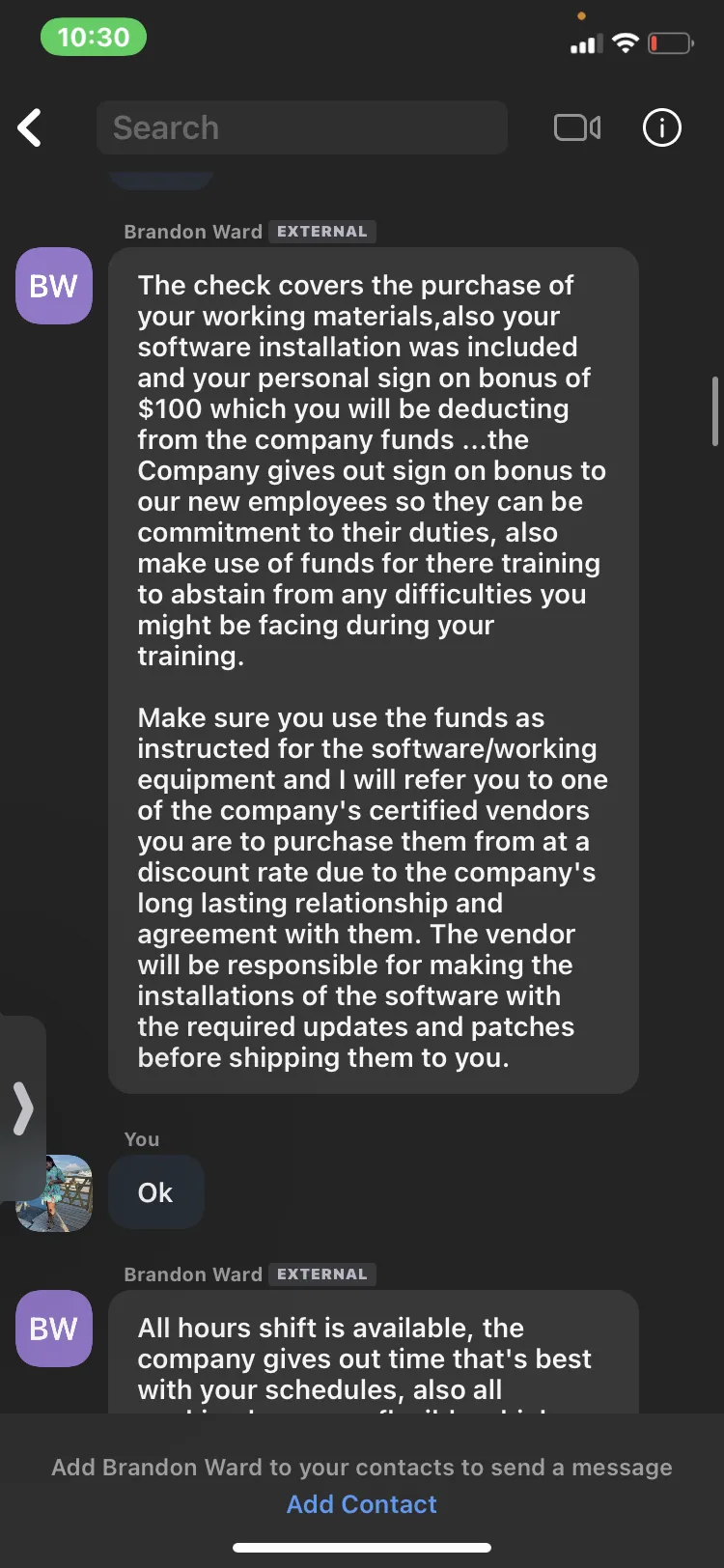Open the chat info icon
Screen dimensions: 724x1568
[662, 127]
